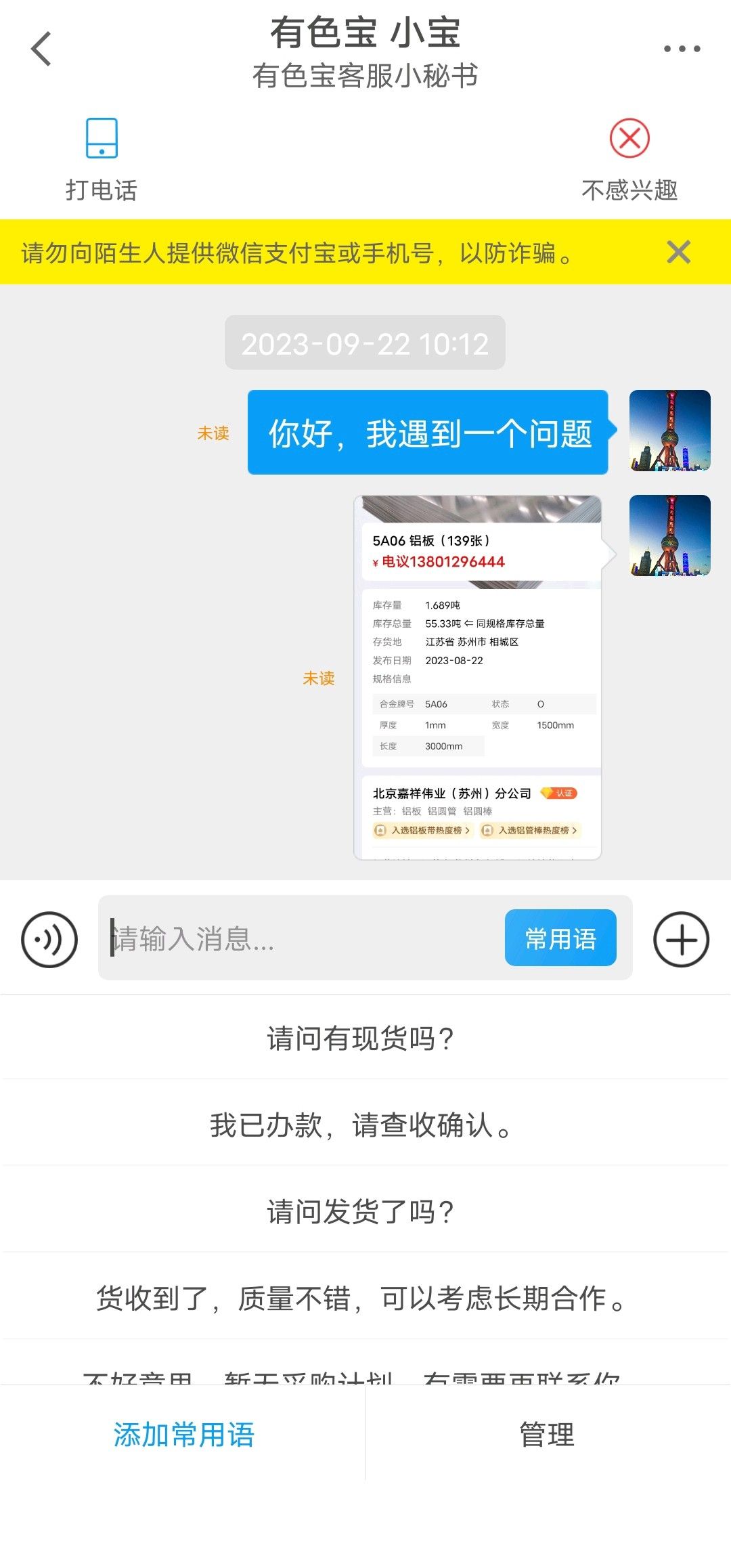
Task: Switch to voice input with the microphone icon
Action: coord(49,939)
